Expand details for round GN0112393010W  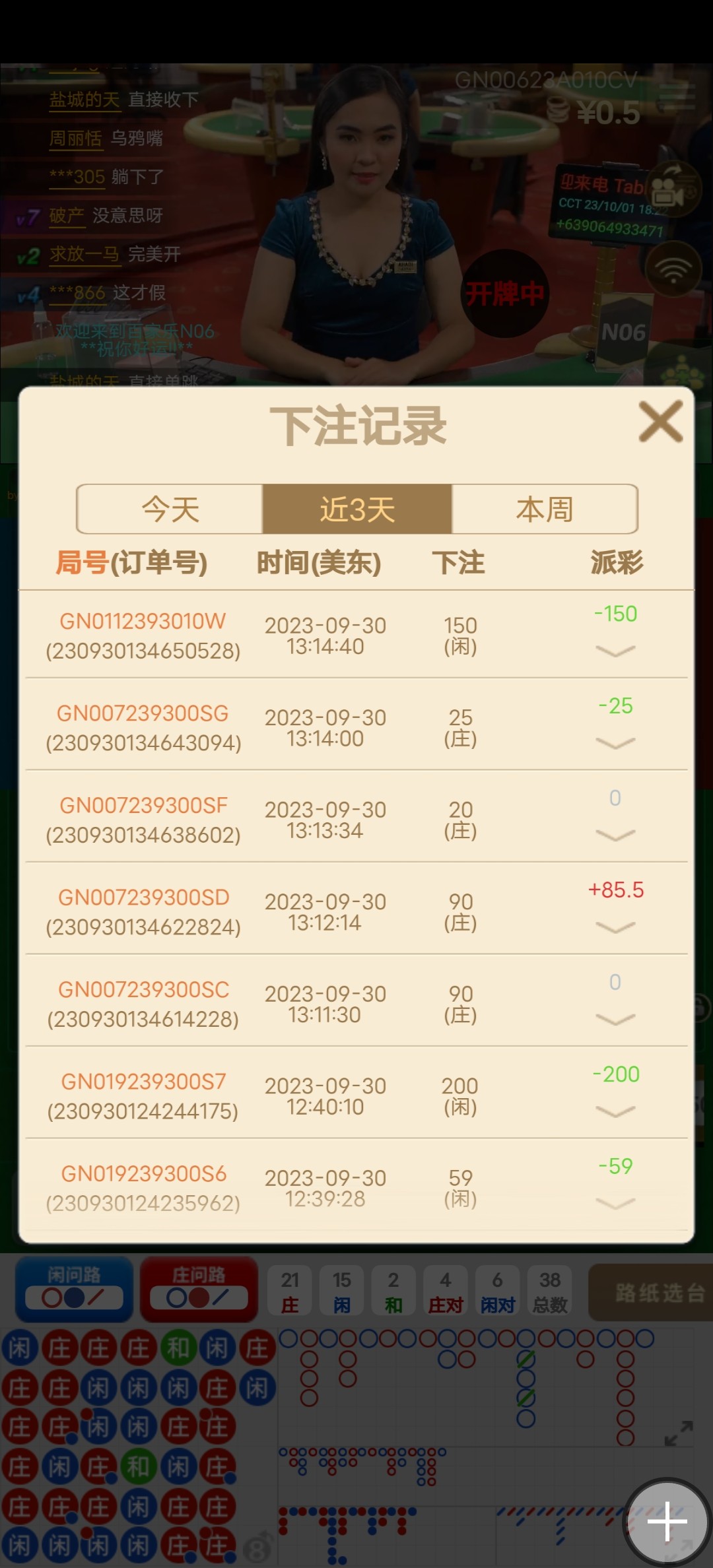point(615,651)
